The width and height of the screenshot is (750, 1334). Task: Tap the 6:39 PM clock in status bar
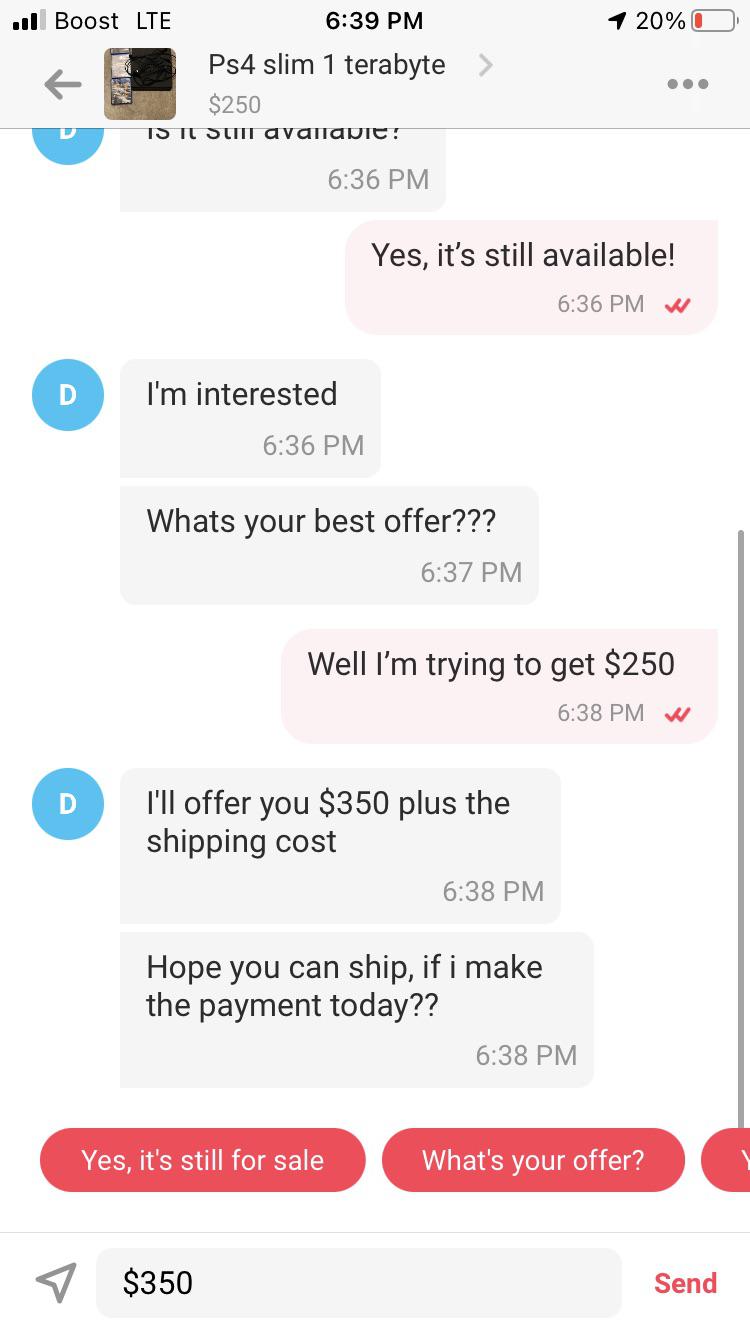375,20
